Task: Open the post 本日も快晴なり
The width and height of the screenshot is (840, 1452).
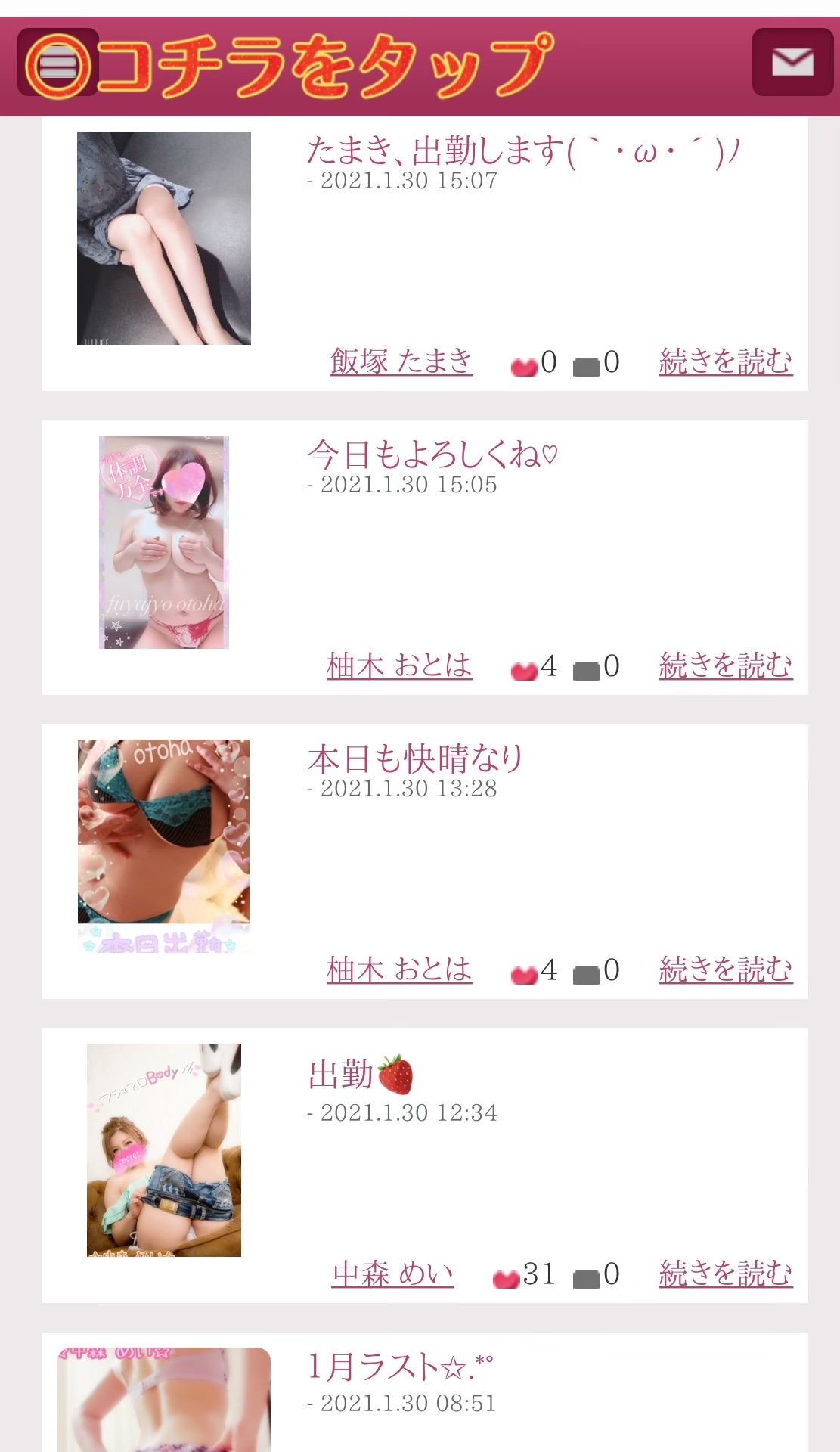Action: [x=415, y=759]
